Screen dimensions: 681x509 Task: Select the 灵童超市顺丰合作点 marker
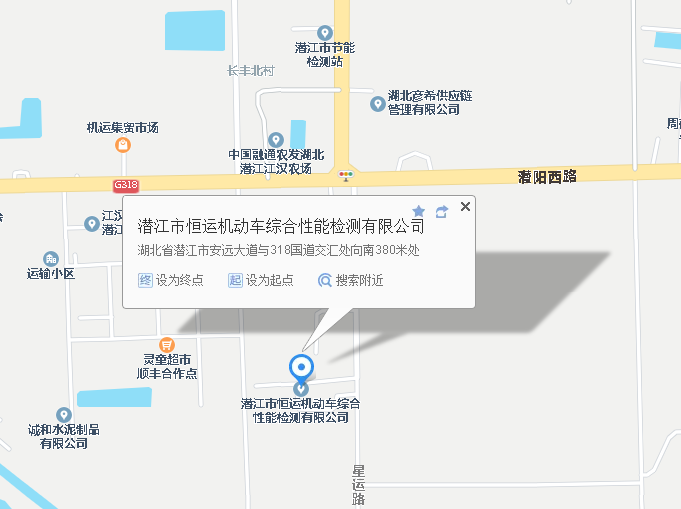coord(167,344)
